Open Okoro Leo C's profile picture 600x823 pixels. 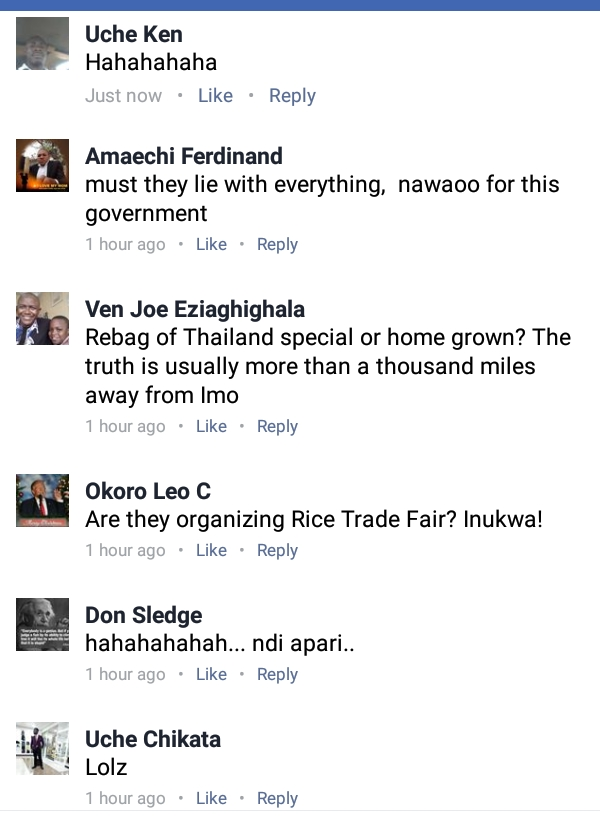click(43, 500)
